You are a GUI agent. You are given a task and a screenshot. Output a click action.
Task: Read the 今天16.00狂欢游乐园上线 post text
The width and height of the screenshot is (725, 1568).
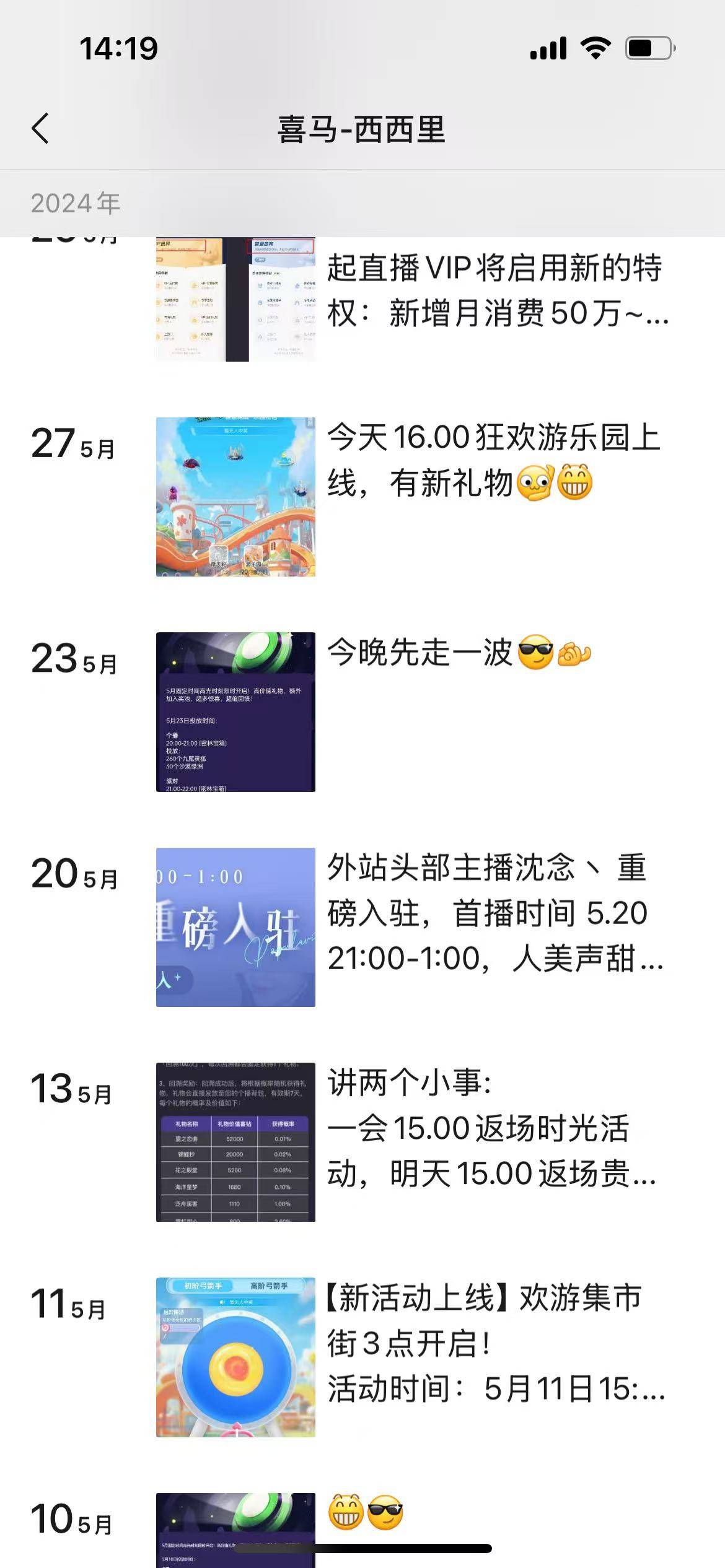tap(493, 460)
